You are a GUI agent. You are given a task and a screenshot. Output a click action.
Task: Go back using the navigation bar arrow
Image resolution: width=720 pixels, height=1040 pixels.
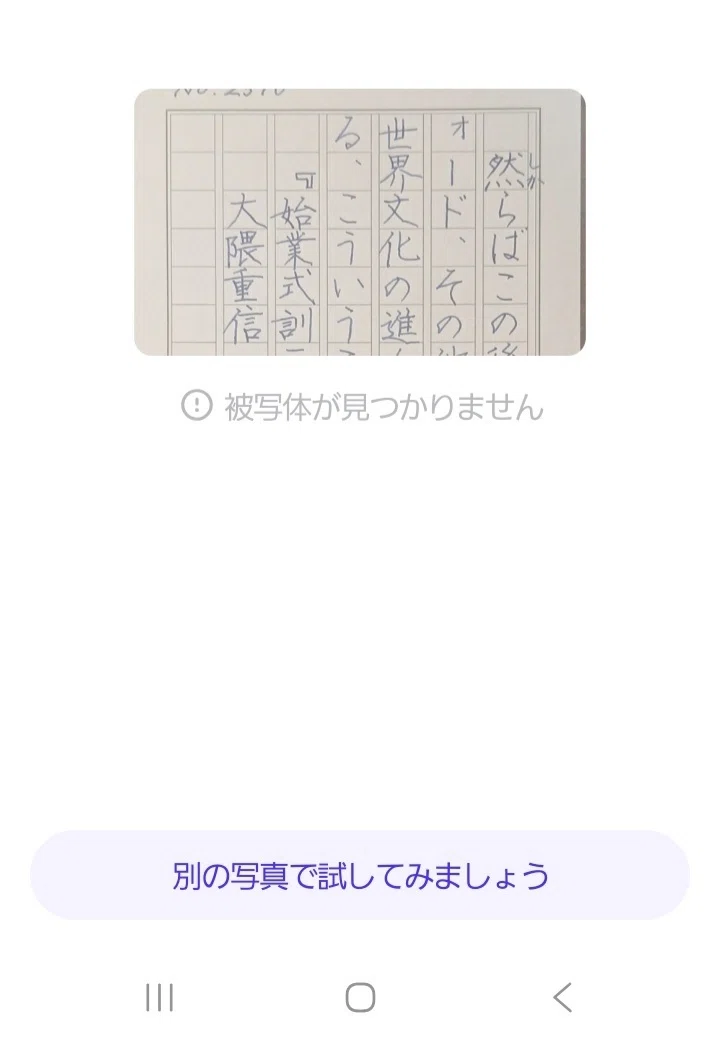(x=562, y=997)
